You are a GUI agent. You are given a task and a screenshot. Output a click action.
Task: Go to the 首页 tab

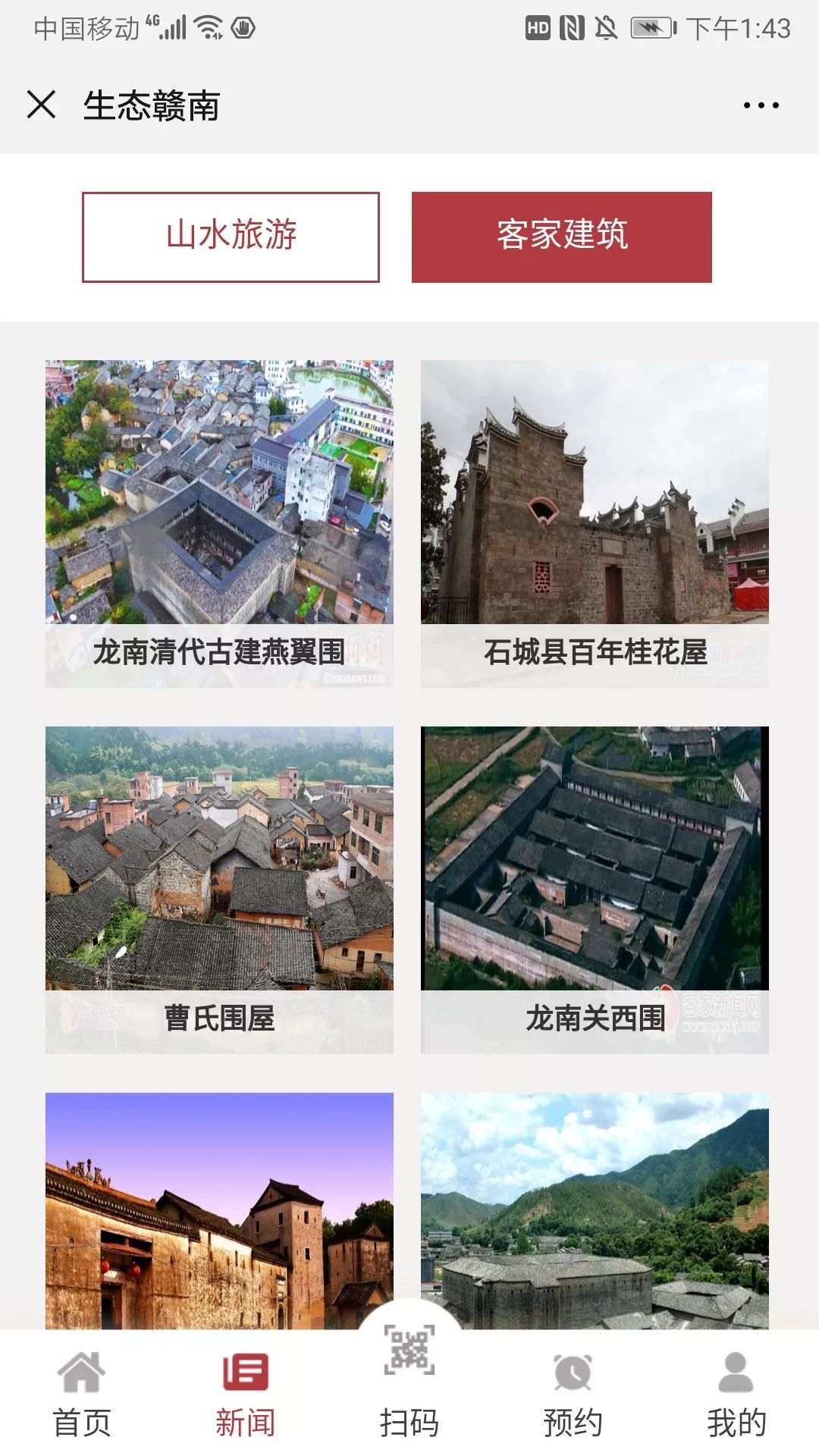(x=82, y=1395)
